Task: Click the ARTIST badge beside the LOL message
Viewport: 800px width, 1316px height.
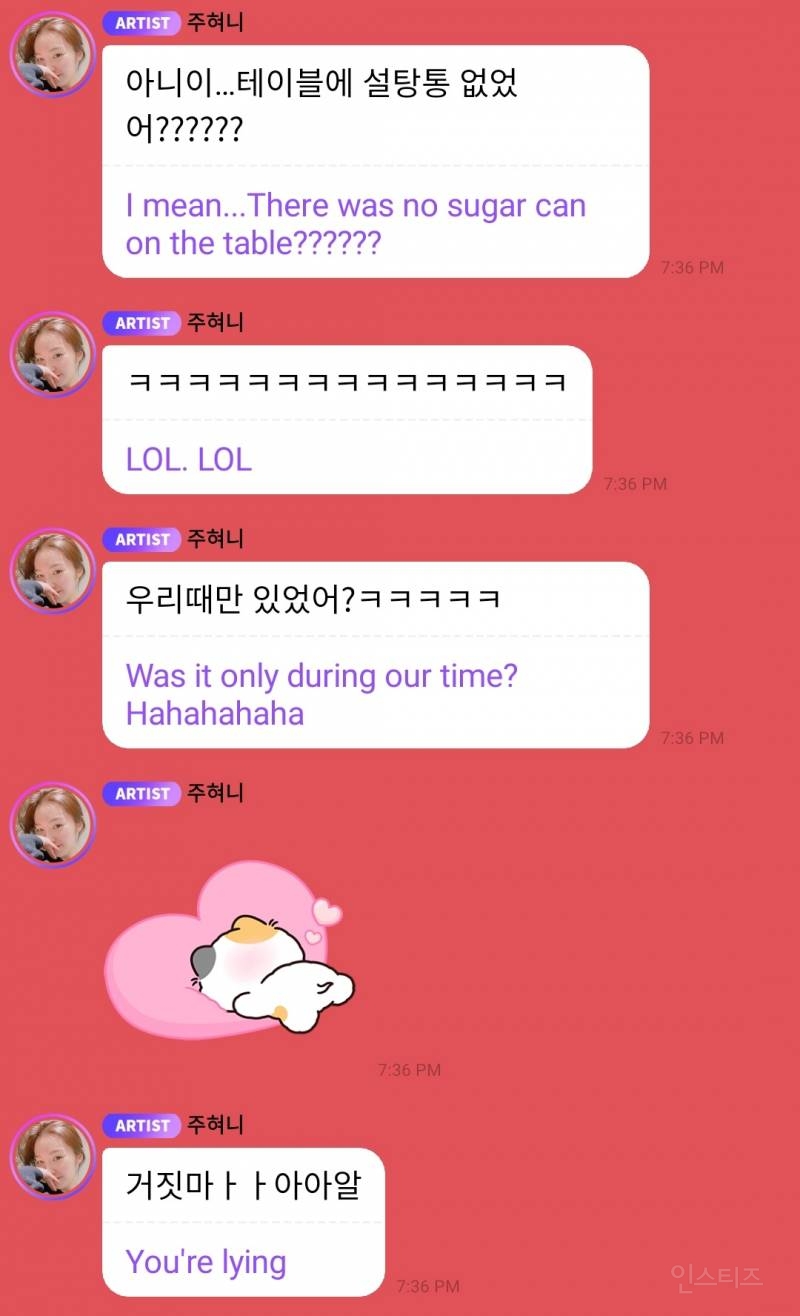Action: 139,322
